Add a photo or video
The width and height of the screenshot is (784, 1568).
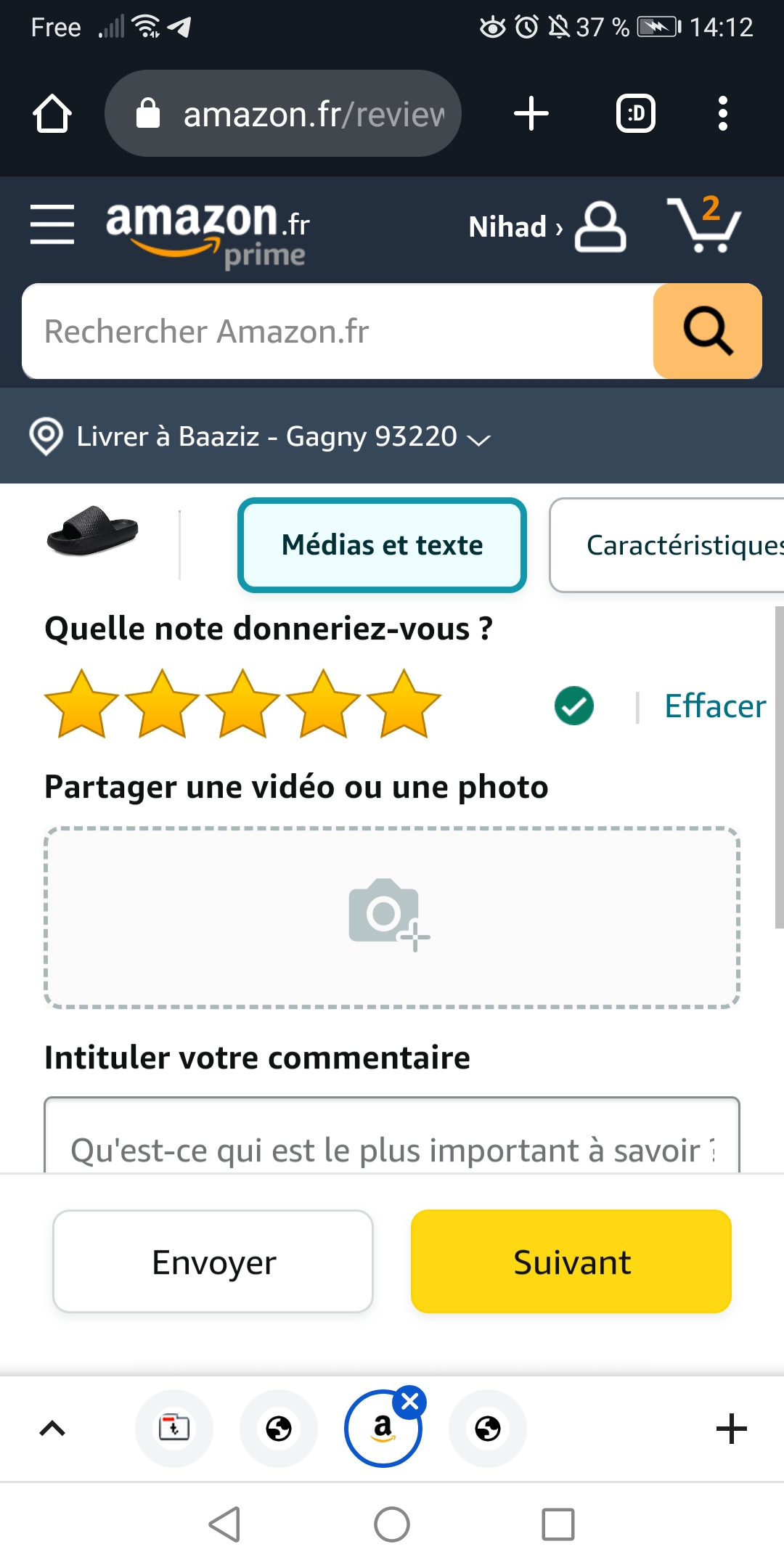[x=391, y=917]
